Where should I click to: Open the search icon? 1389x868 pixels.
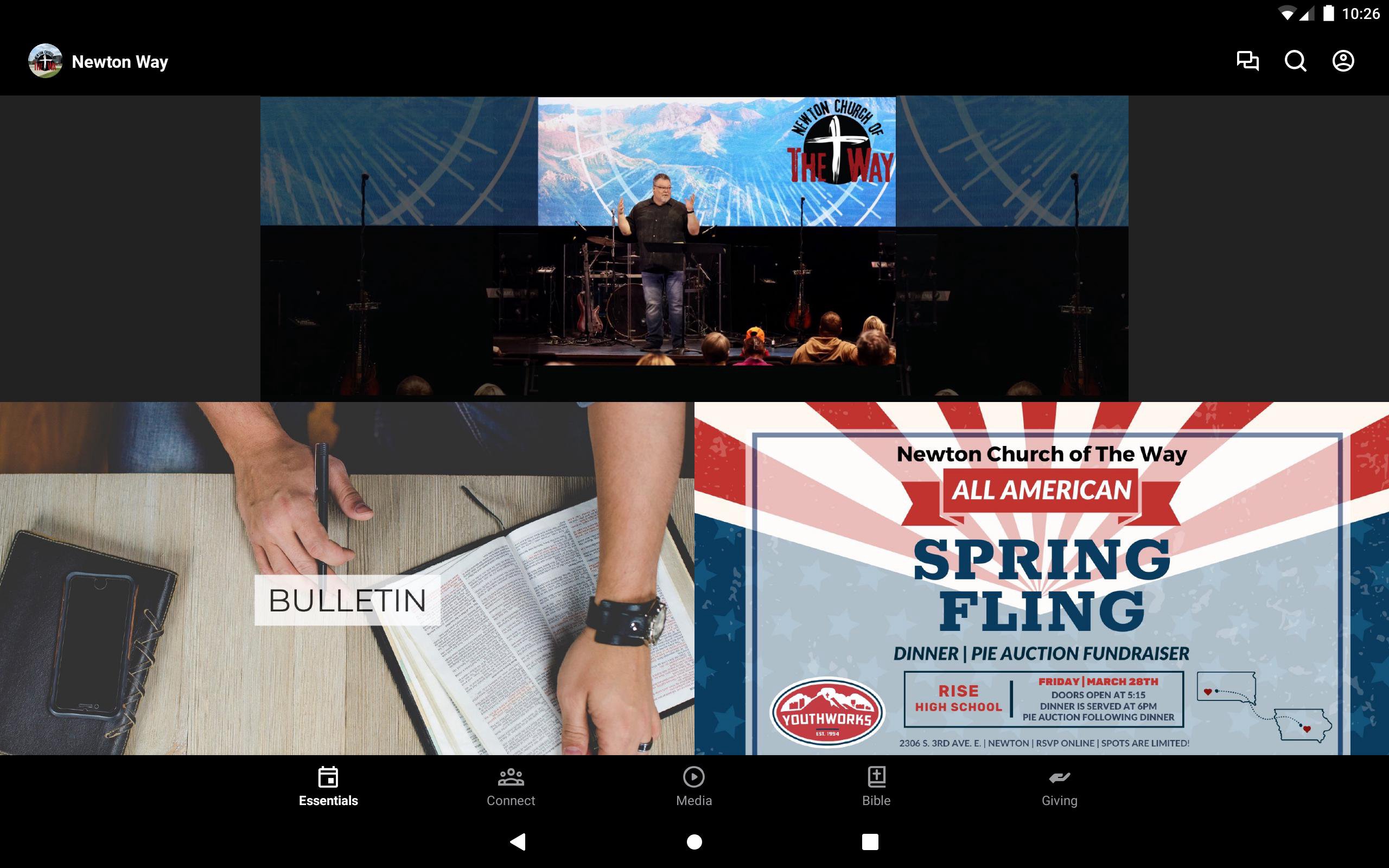[1295, 61]
